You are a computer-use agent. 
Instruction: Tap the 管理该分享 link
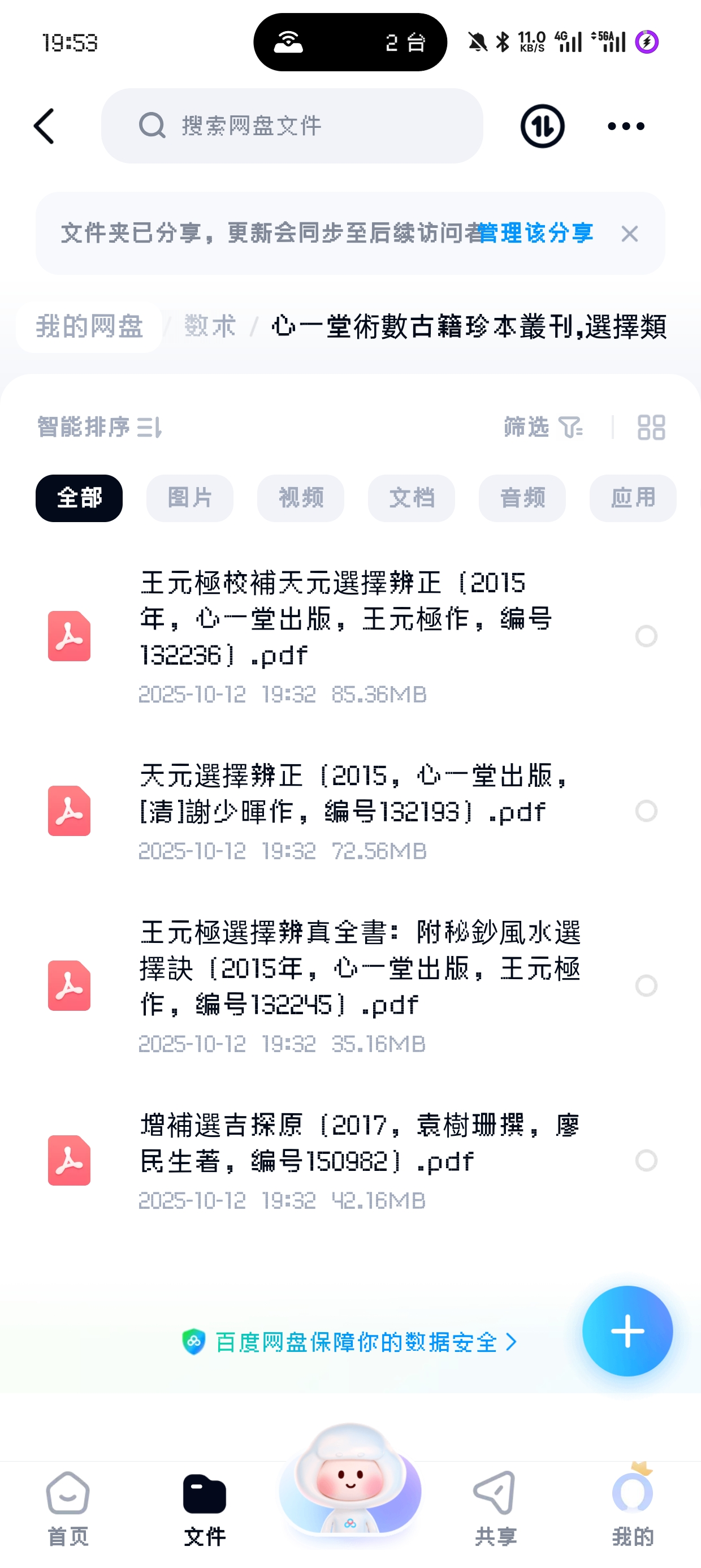535,233
